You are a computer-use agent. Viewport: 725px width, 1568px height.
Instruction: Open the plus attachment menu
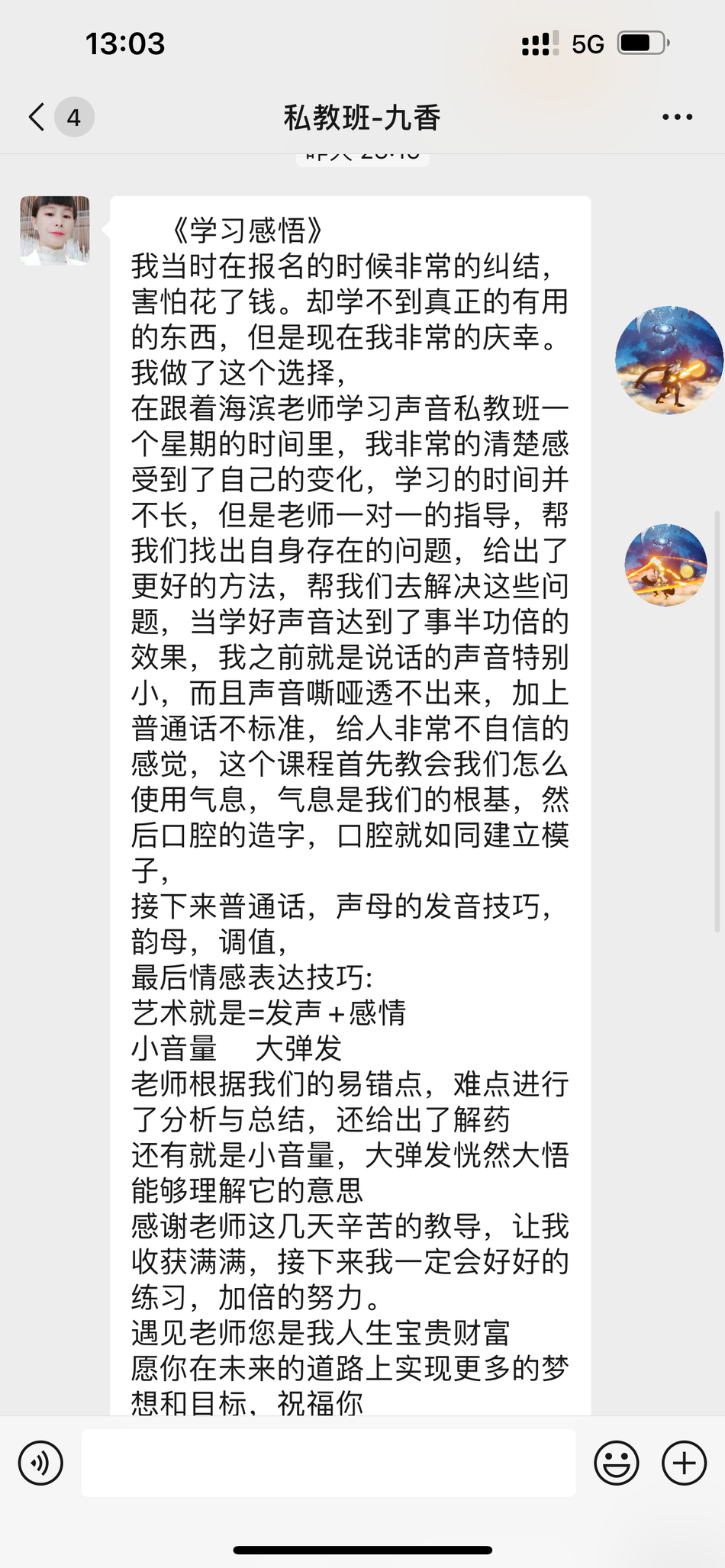pyautogui.click(x=684, y=1463)
